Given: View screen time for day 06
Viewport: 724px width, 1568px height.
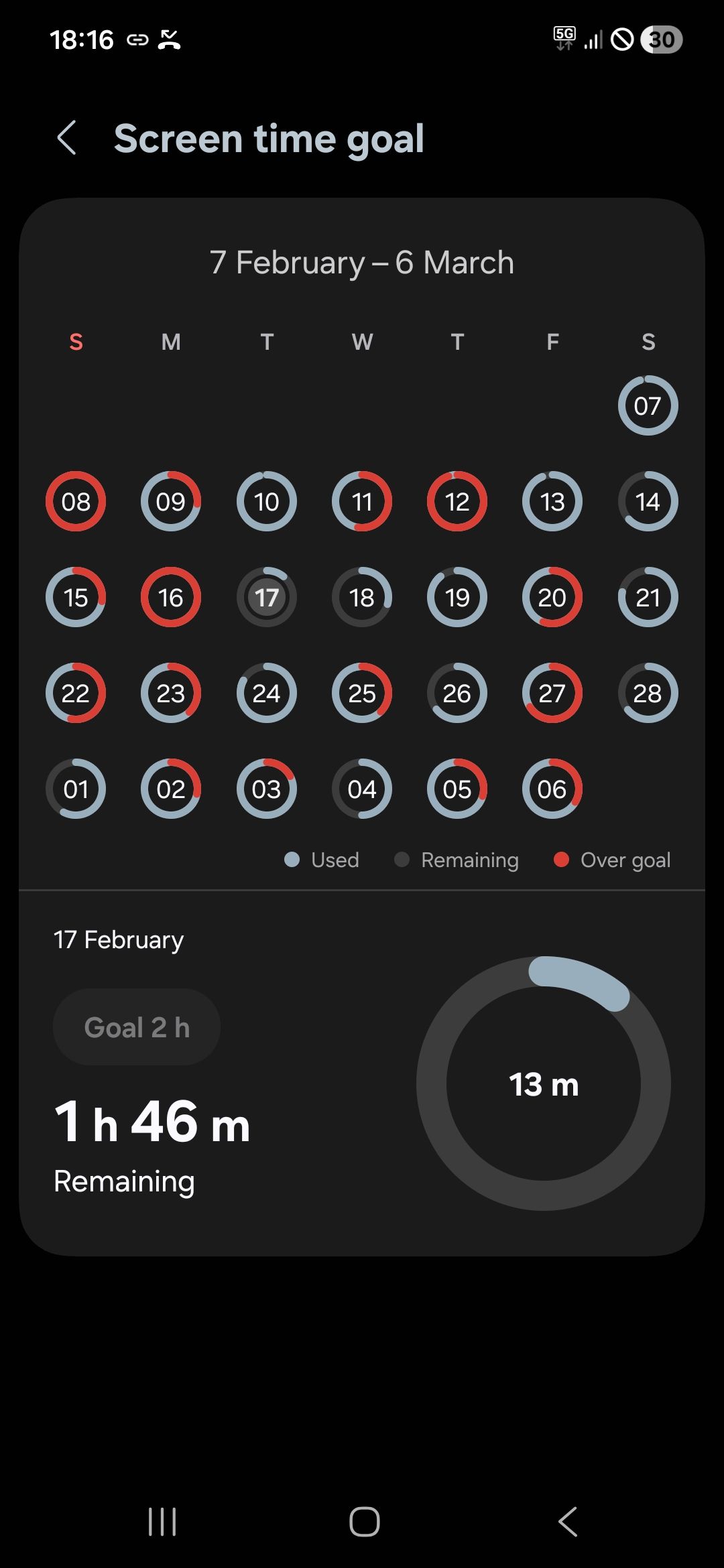Looking at the screenshot, I should coord(552,789).
